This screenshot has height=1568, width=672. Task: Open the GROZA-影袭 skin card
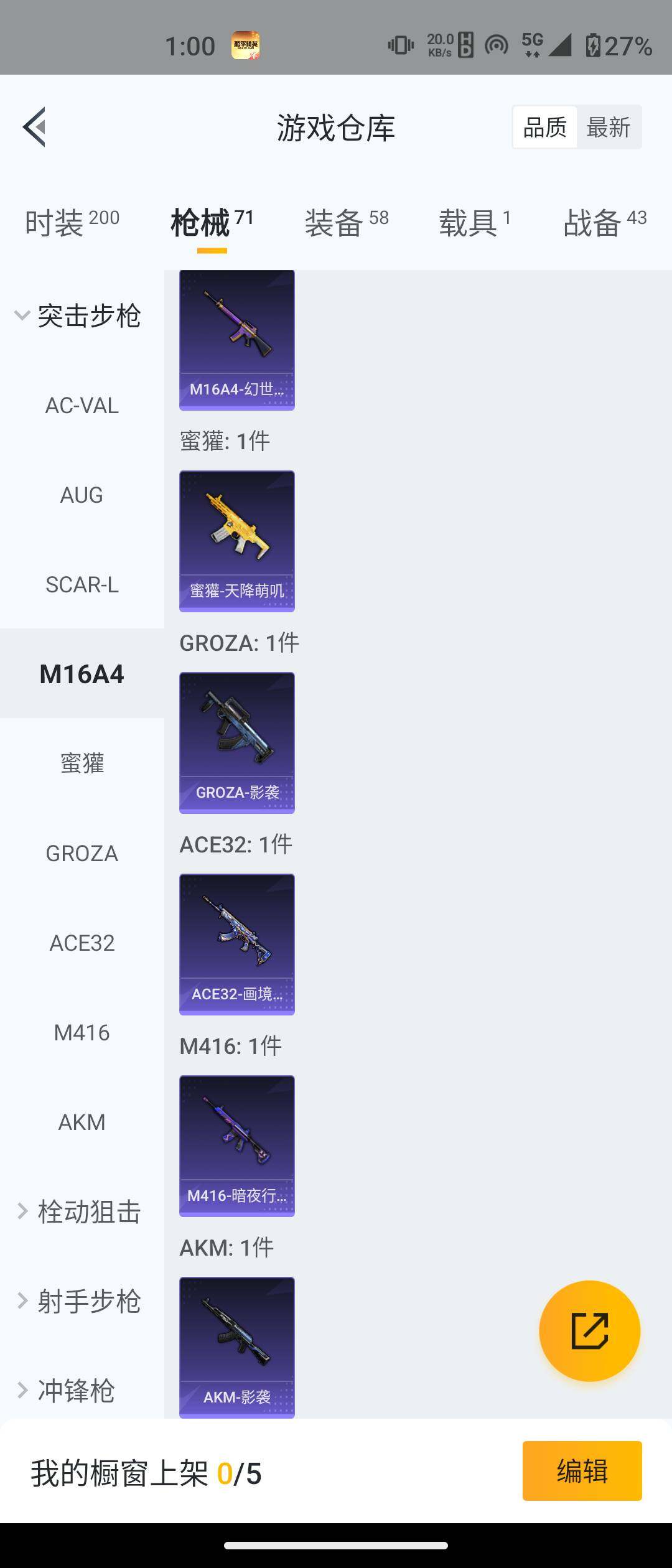pos(237,742)
